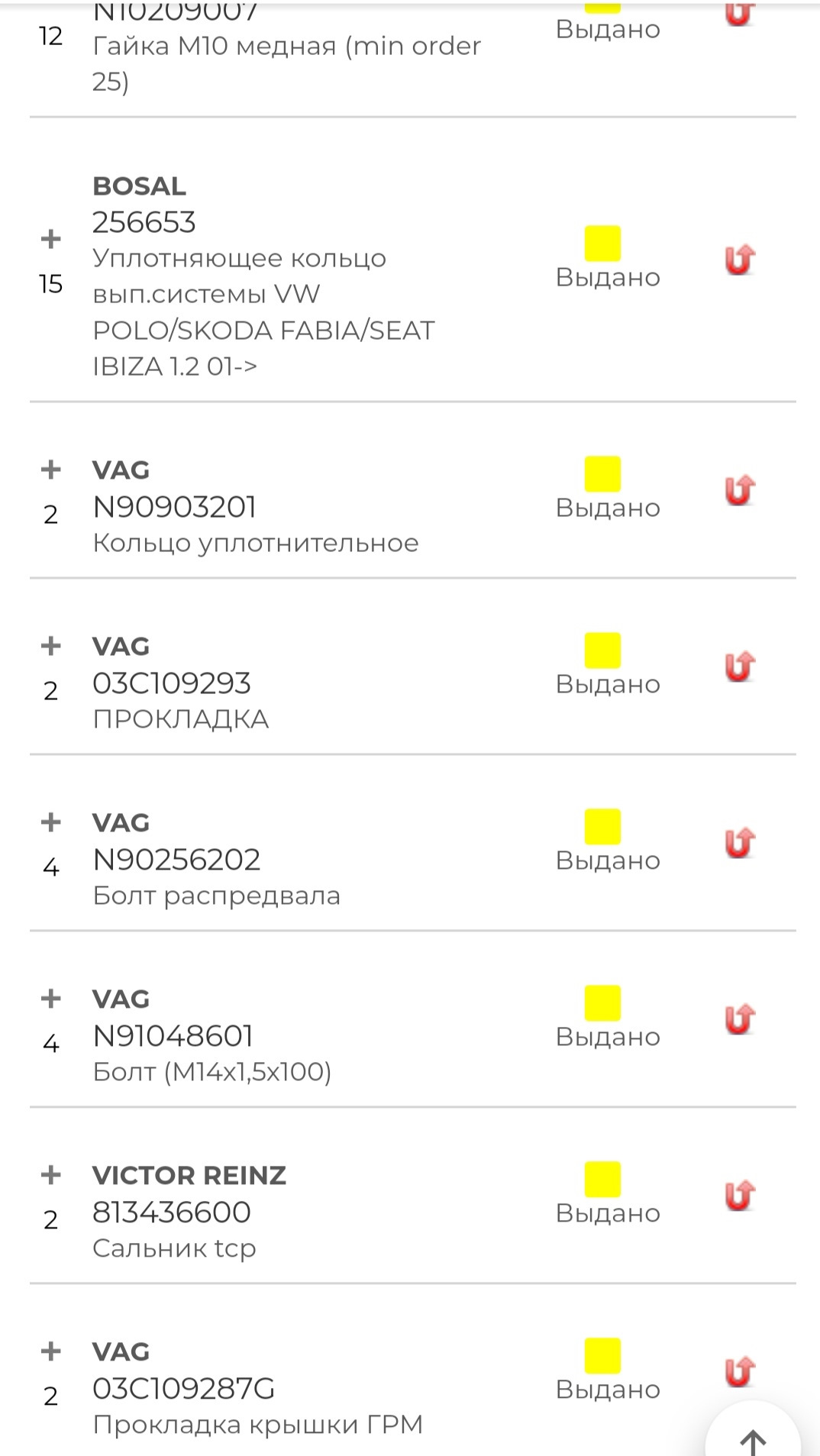Expand the plus next to N91048601 Болт
This screenshot has width=820, height=1456.
pos(51,999)
